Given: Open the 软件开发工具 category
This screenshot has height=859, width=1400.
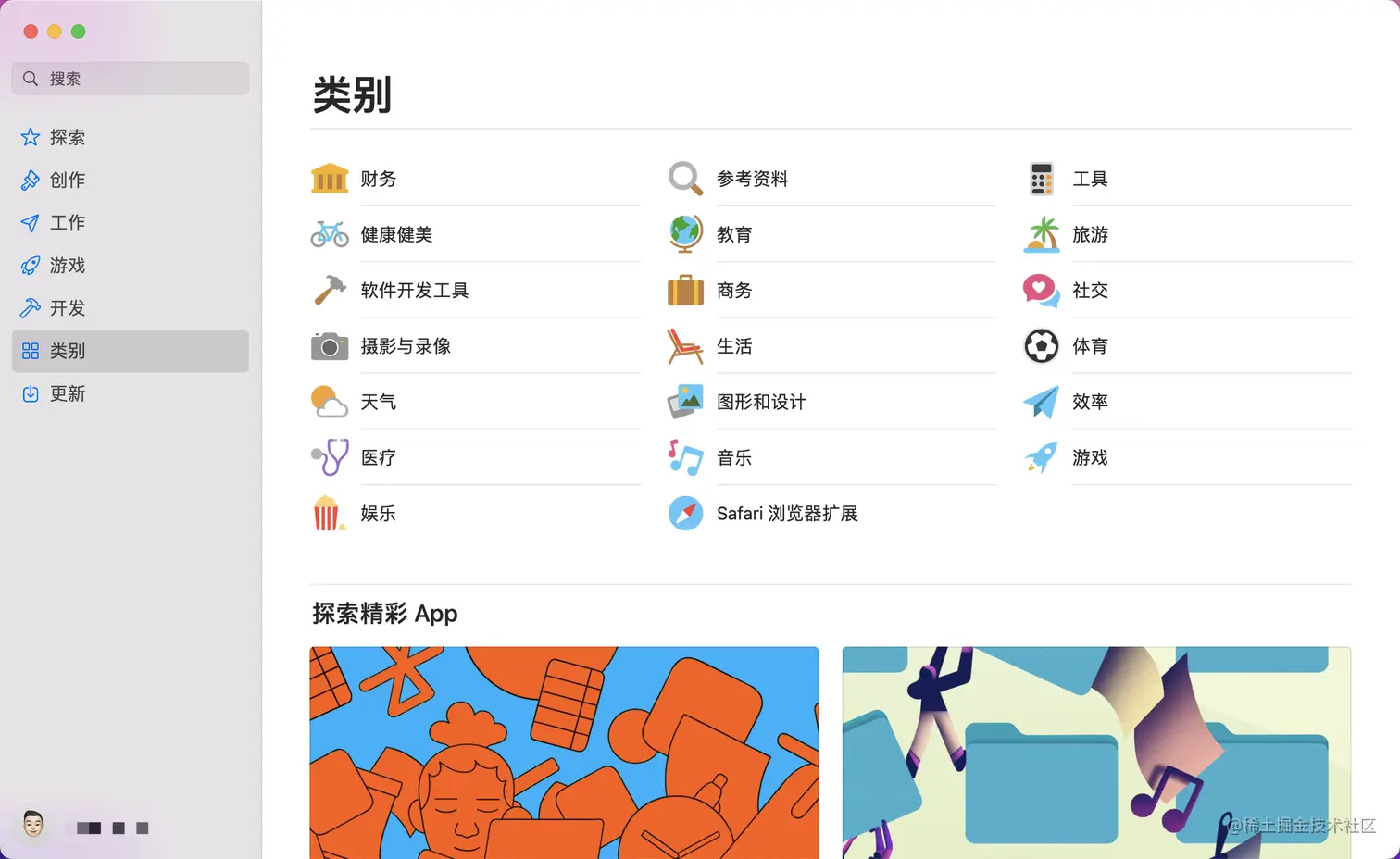Looking at the screenshot, I should (414, 290).
